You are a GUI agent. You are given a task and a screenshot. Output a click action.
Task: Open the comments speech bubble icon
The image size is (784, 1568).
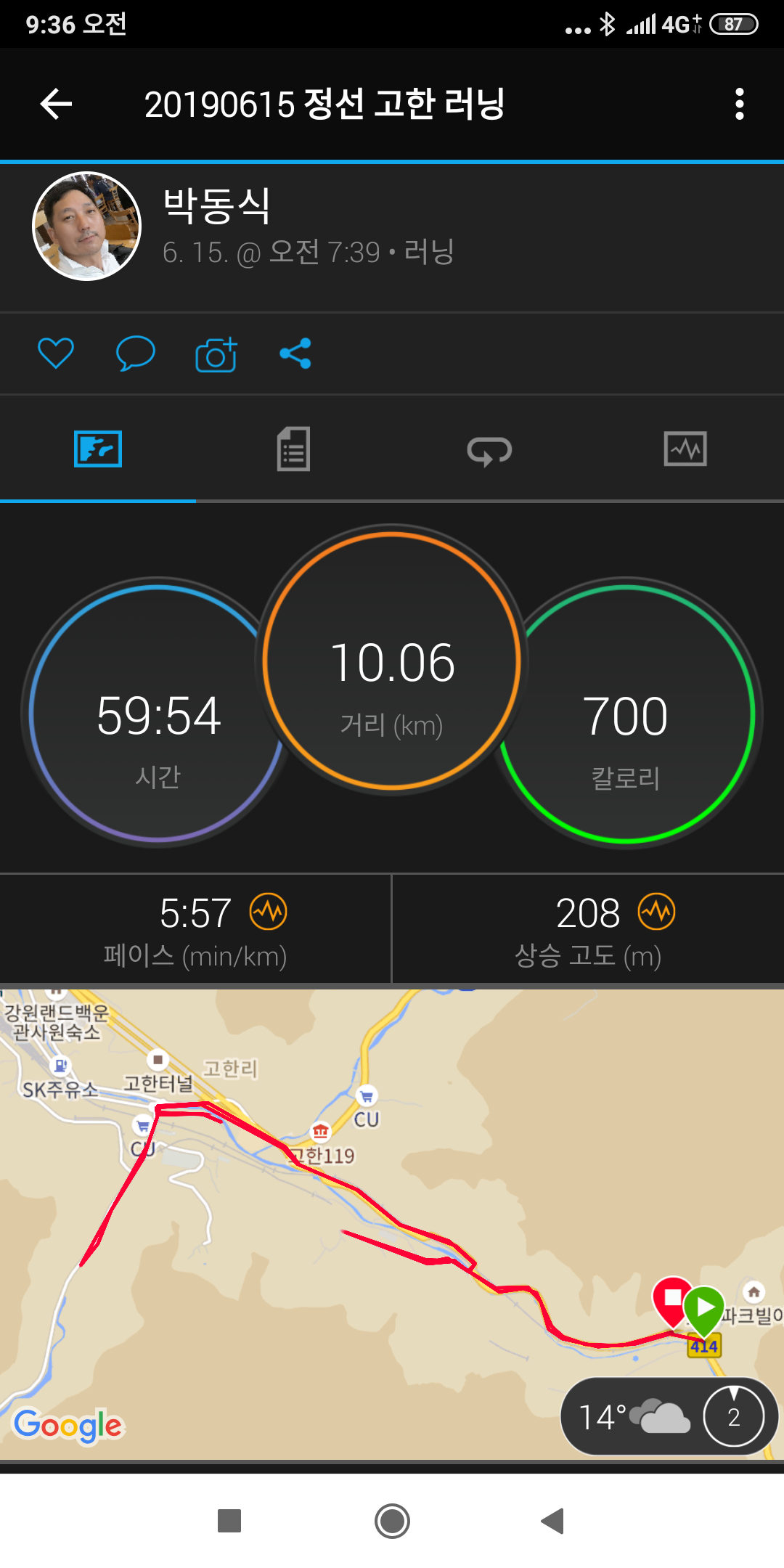[136, 354]
